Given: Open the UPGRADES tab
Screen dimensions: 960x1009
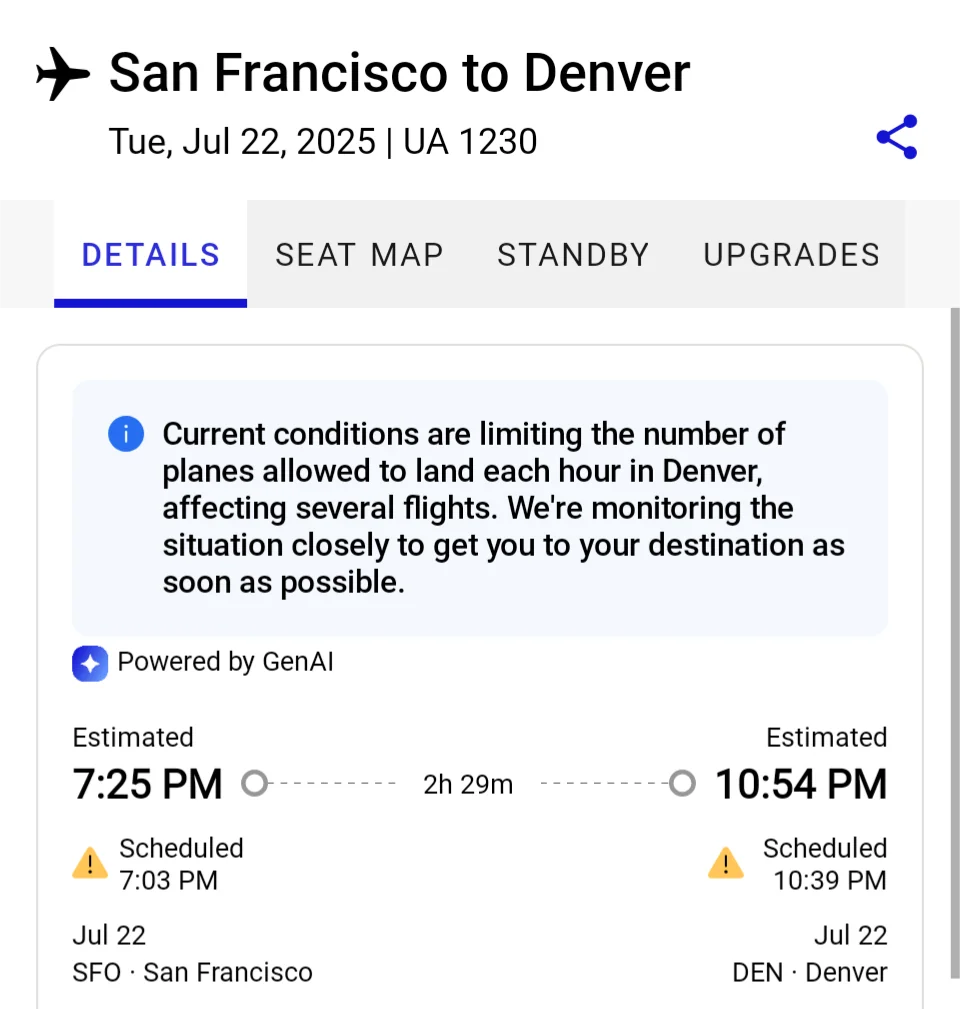Looking at the screenshot, I should (x=790, y=255).
